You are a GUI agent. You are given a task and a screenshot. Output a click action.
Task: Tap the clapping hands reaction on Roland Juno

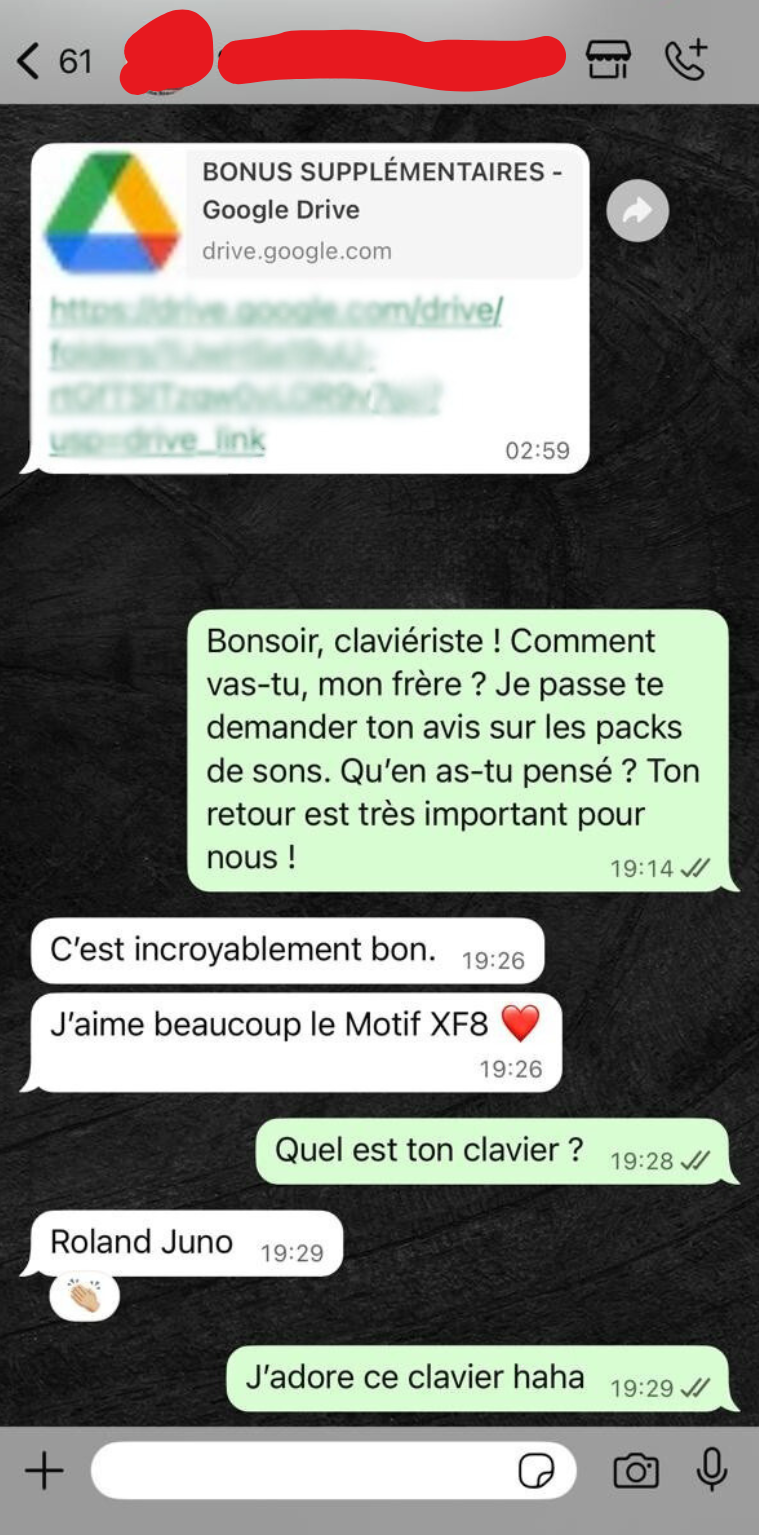coord(85,1298)
